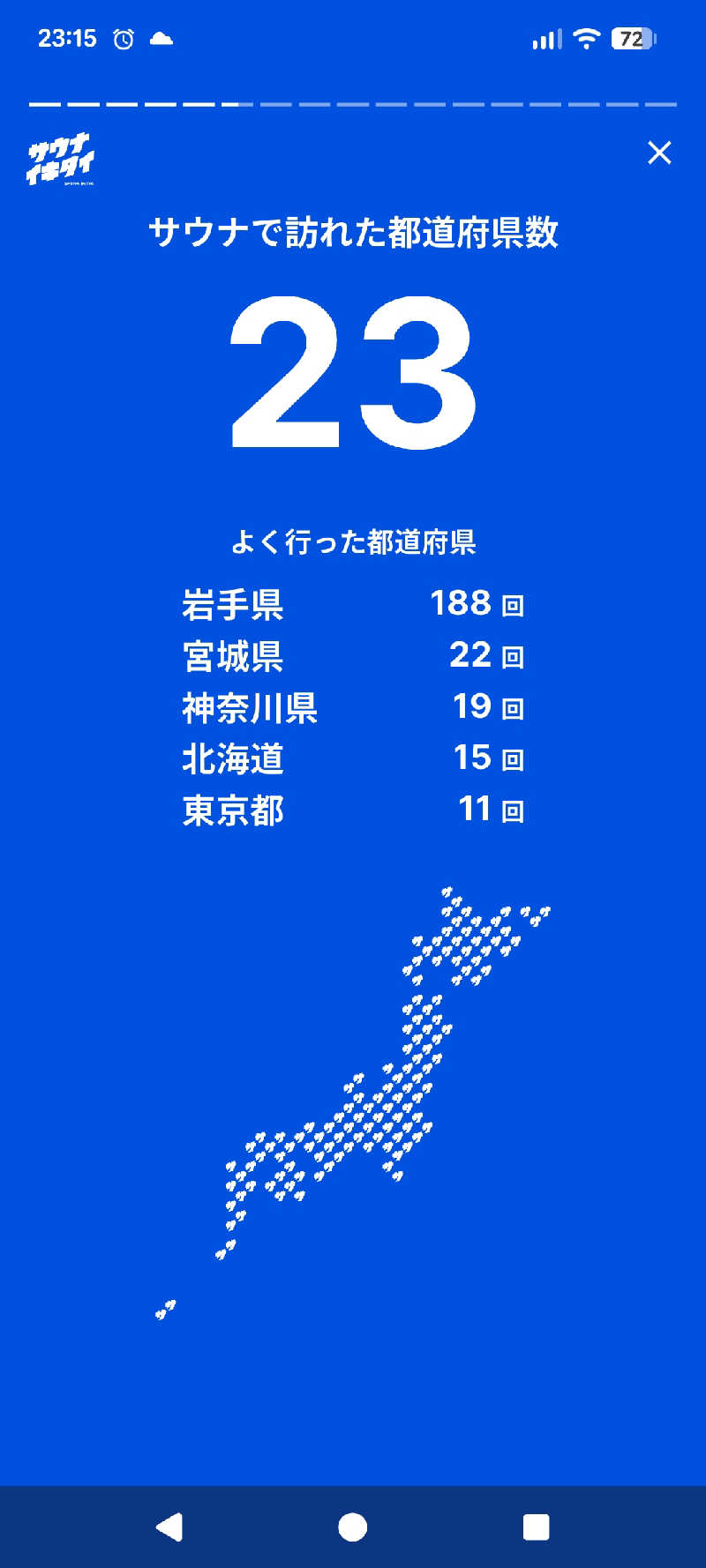Image resolution: width=706 pixels, height=1568 pixels.
Task: Tap the large number 23
Action: coord(351,375)
